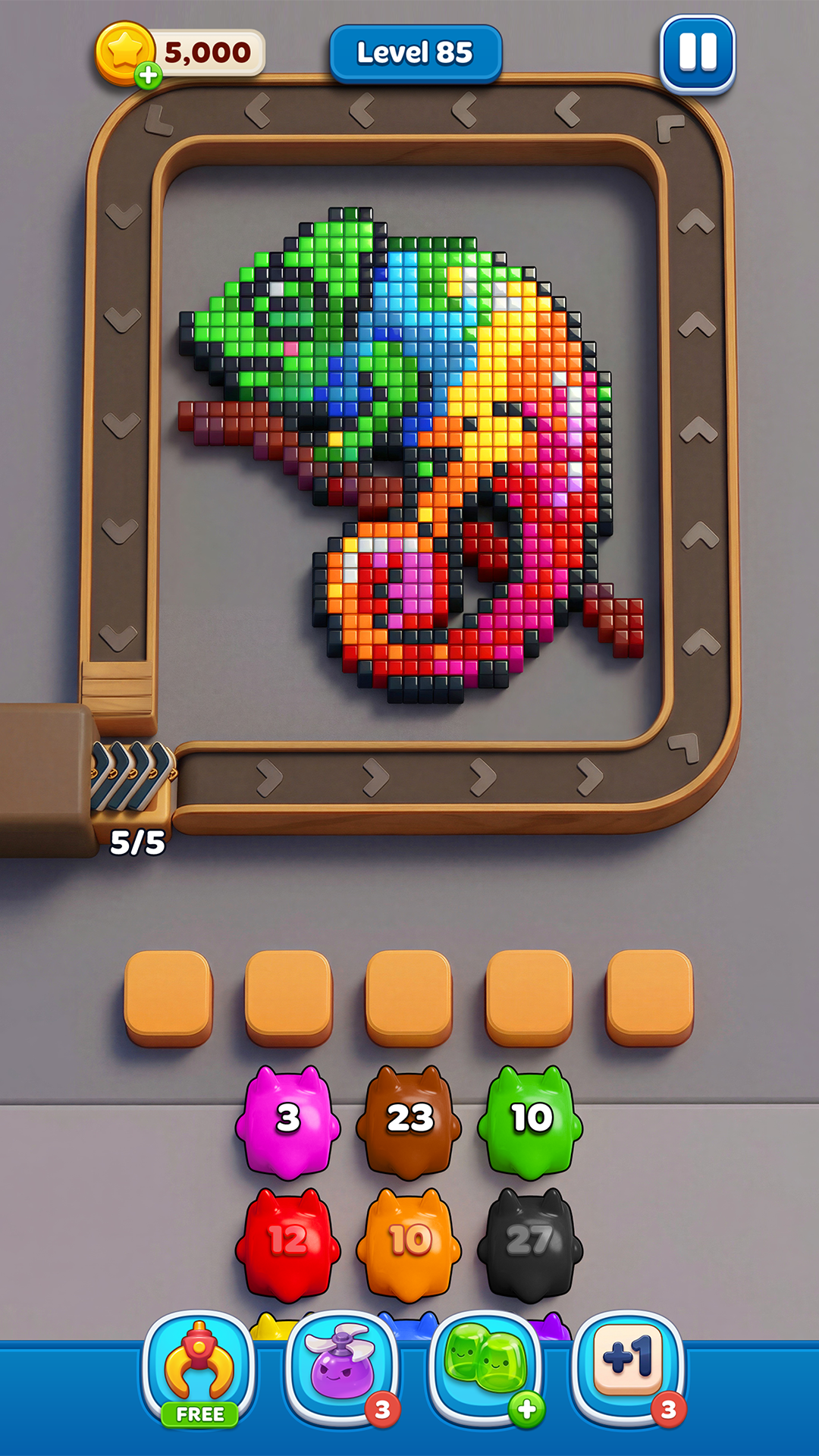Screen dimensions: 819x1456
Task: Select the brown blob numbered 23
Action: coord(410,1122)
